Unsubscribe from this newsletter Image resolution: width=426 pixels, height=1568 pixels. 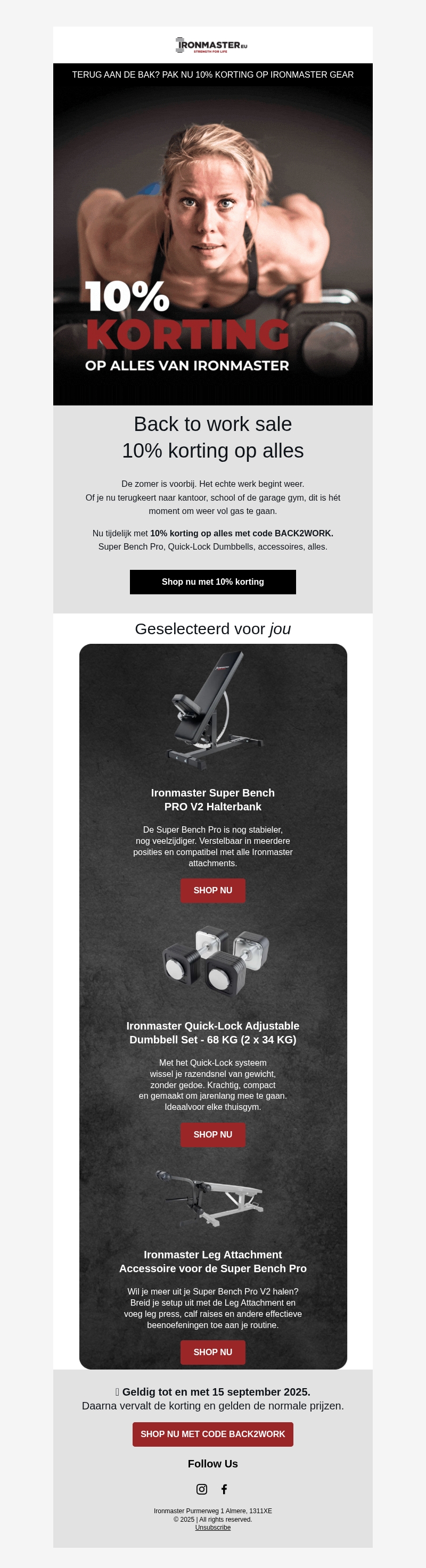[212, 1527]
